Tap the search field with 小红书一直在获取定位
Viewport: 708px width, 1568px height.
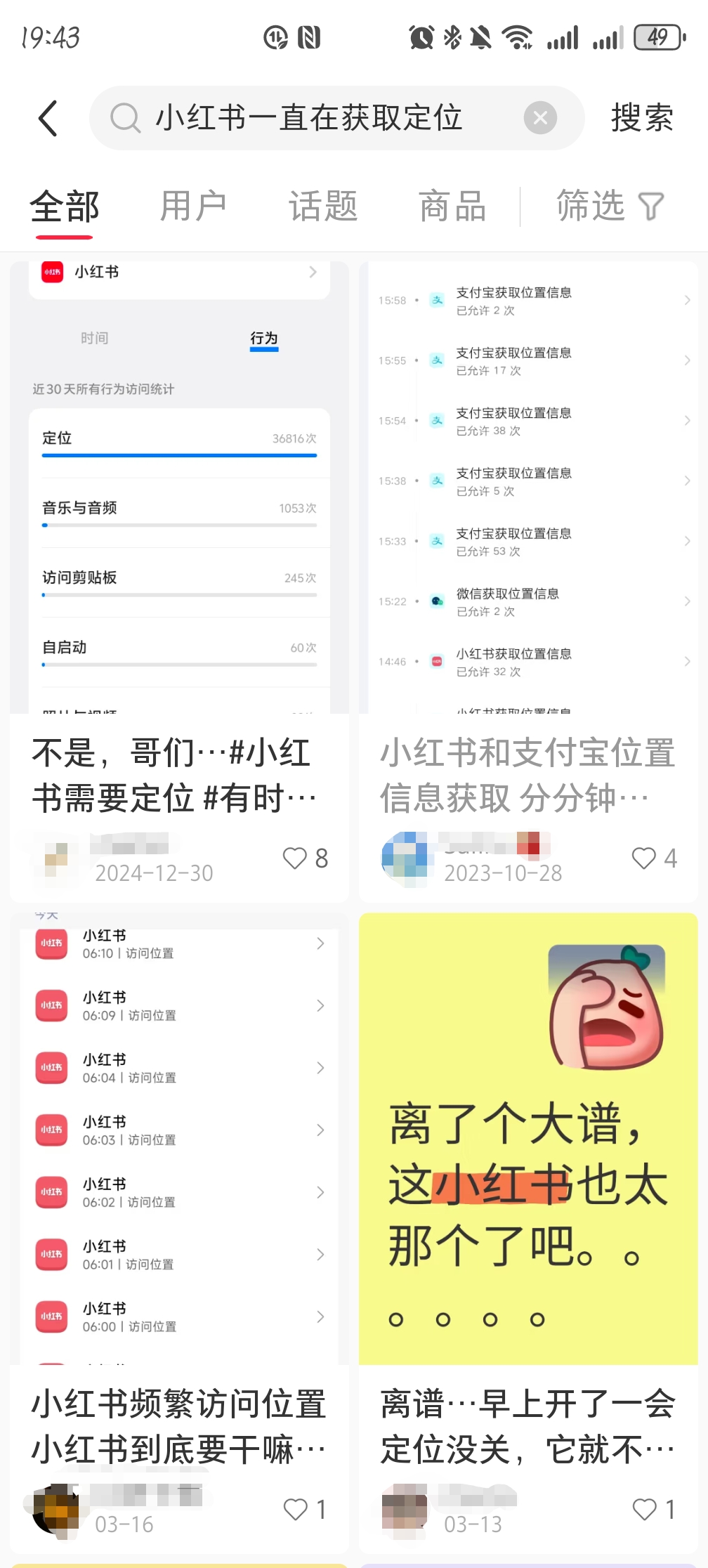pyautogui.click(x=309, y=118)
